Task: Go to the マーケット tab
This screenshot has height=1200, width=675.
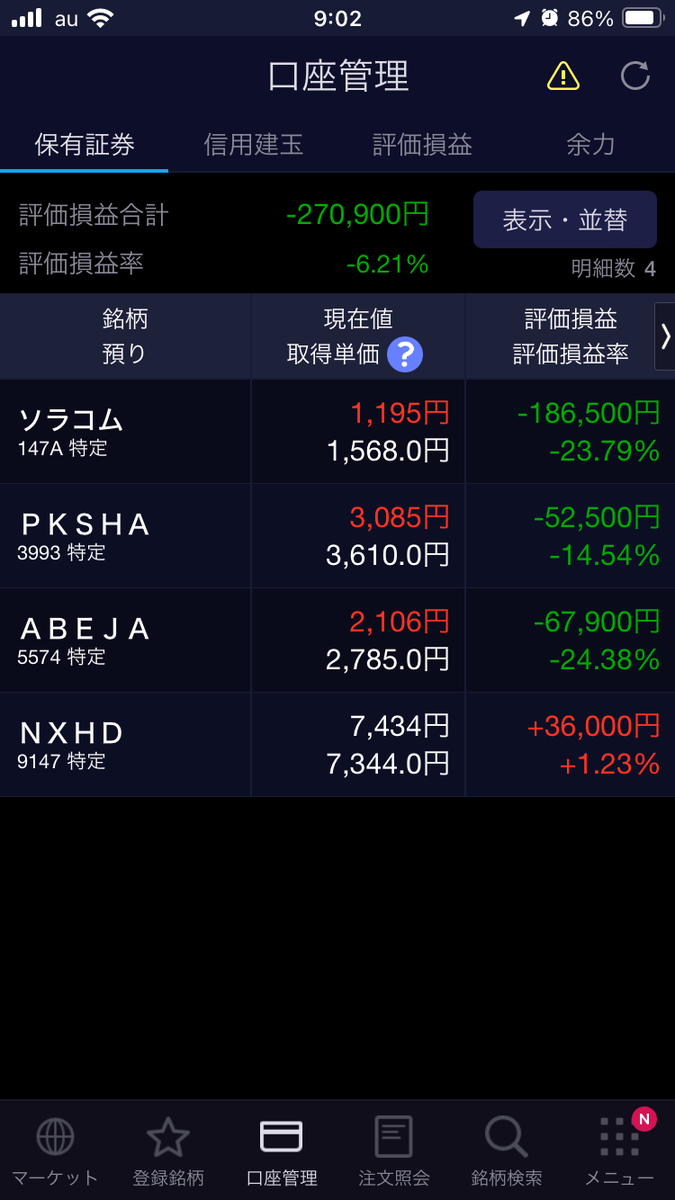Action: 55,1150
